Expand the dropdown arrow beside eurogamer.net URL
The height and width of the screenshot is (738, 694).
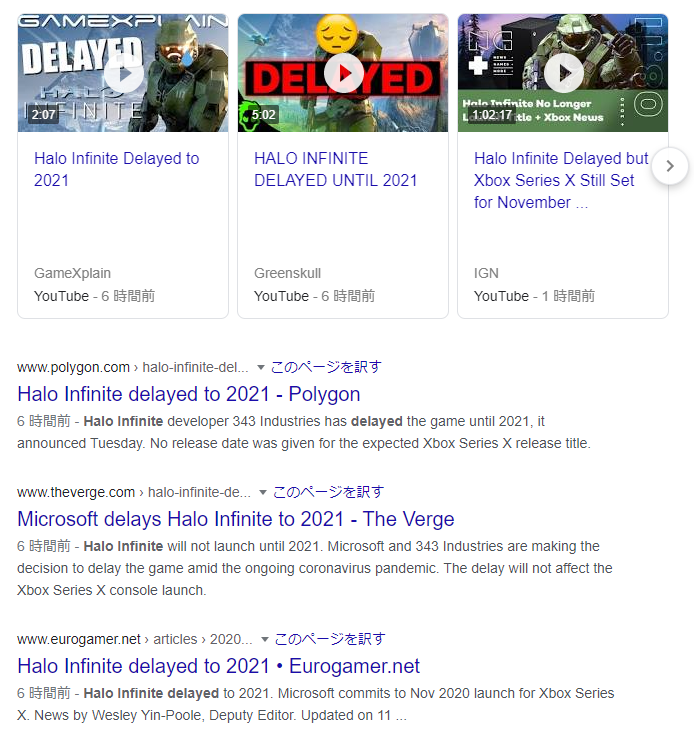click(x=265, y=640)
